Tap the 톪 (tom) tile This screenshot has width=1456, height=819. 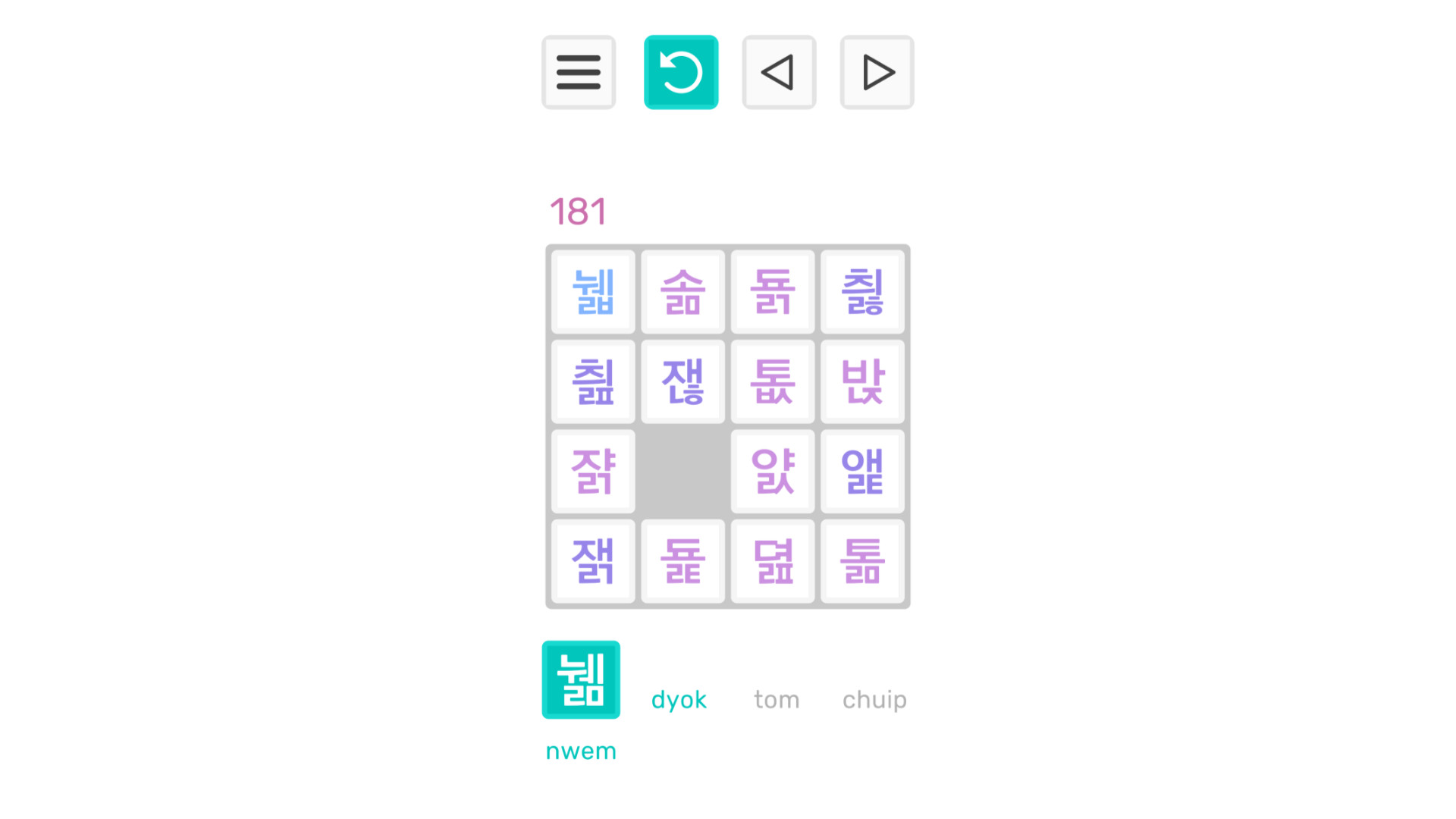[x=862, y=561]
